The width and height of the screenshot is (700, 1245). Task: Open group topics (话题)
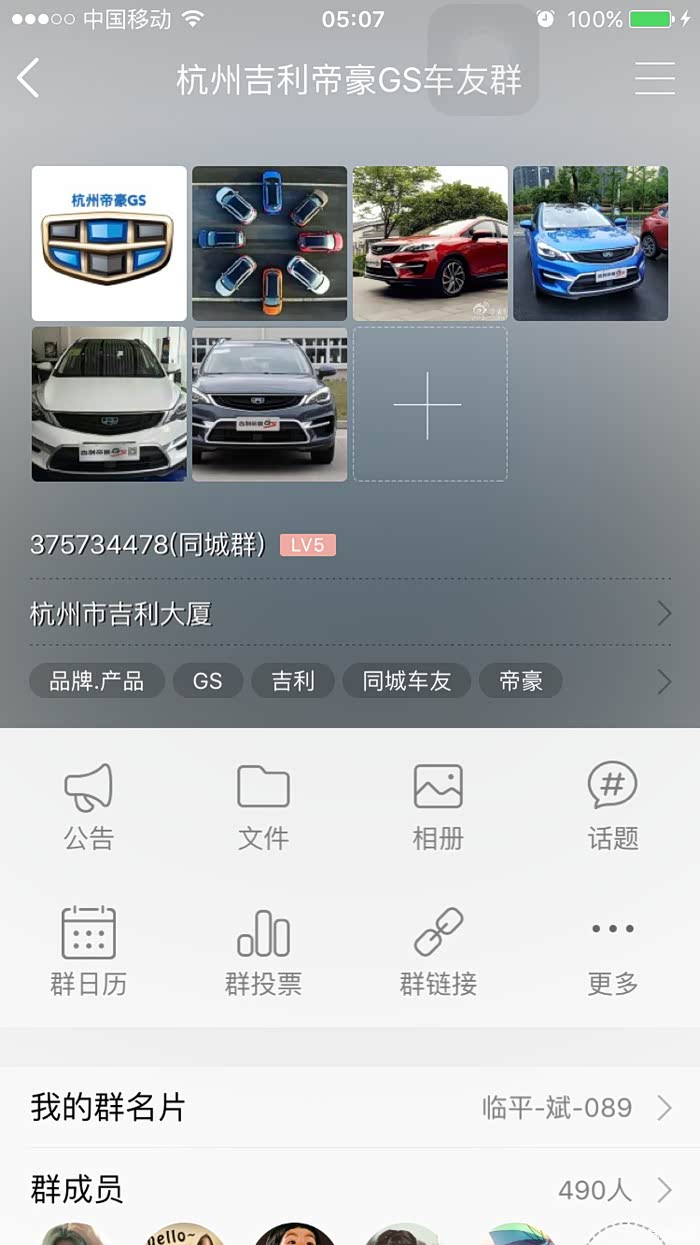612,806
